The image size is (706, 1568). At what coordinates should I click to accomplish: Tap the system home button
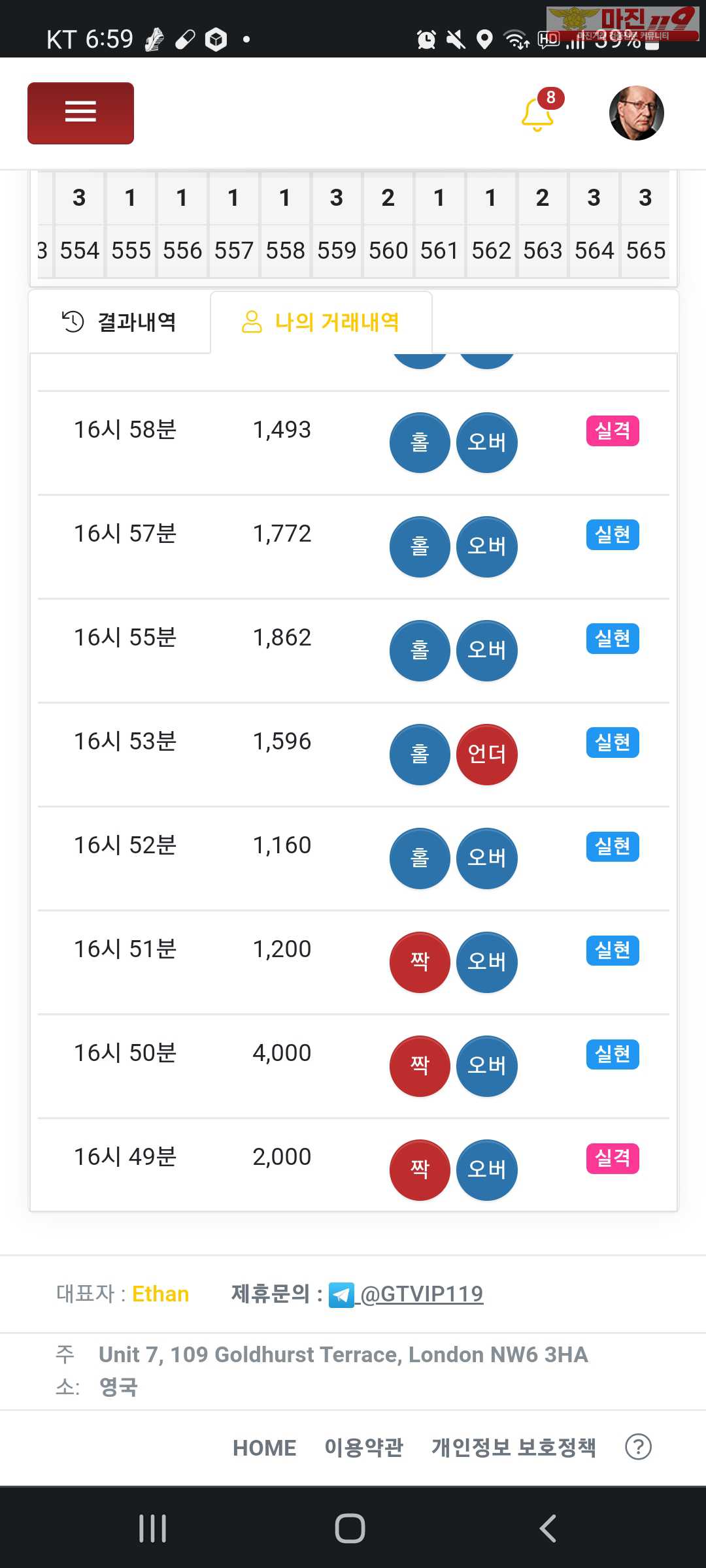[x=350, y=1529]
